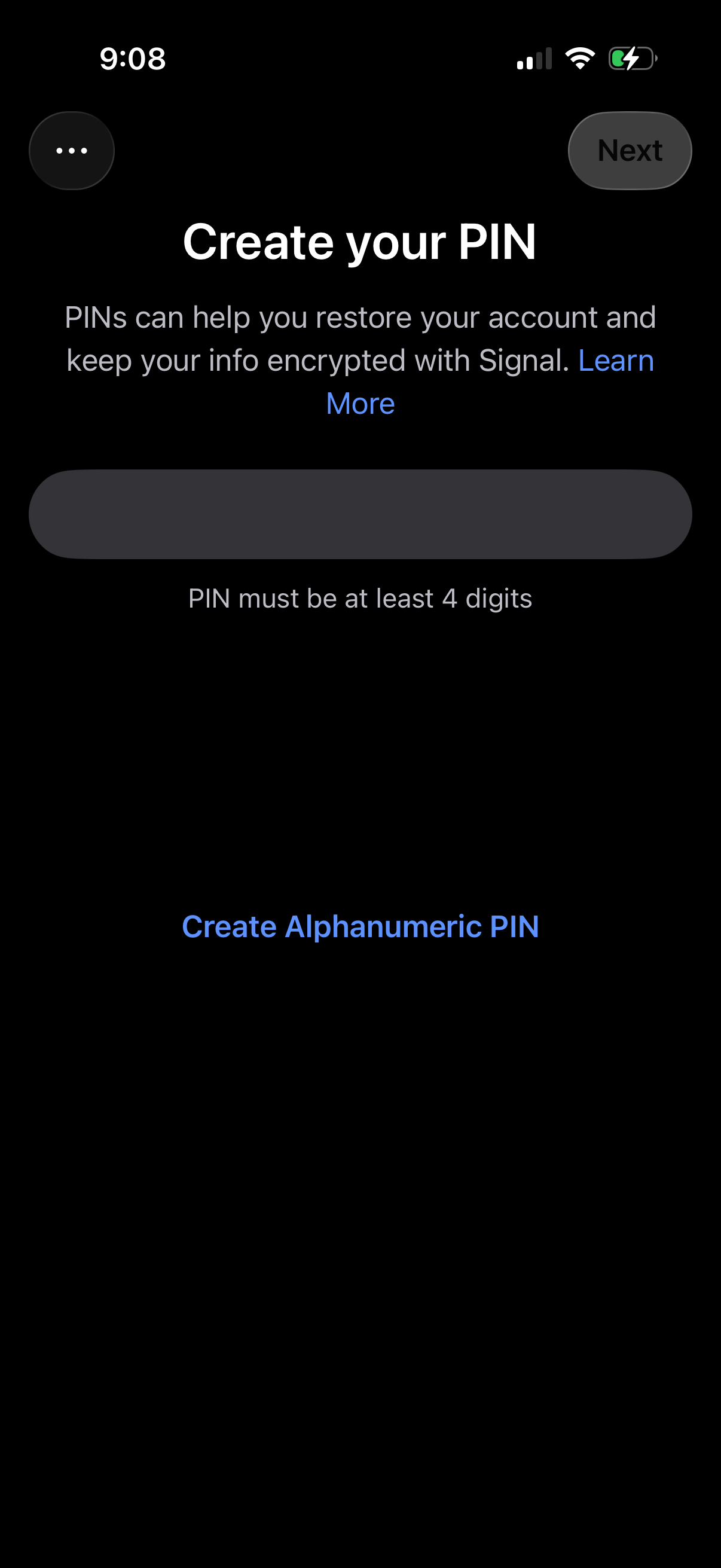721x1568 pixels.
Task: Tap Next to continue
Action: pyautogui.click(x=630, y=150)
